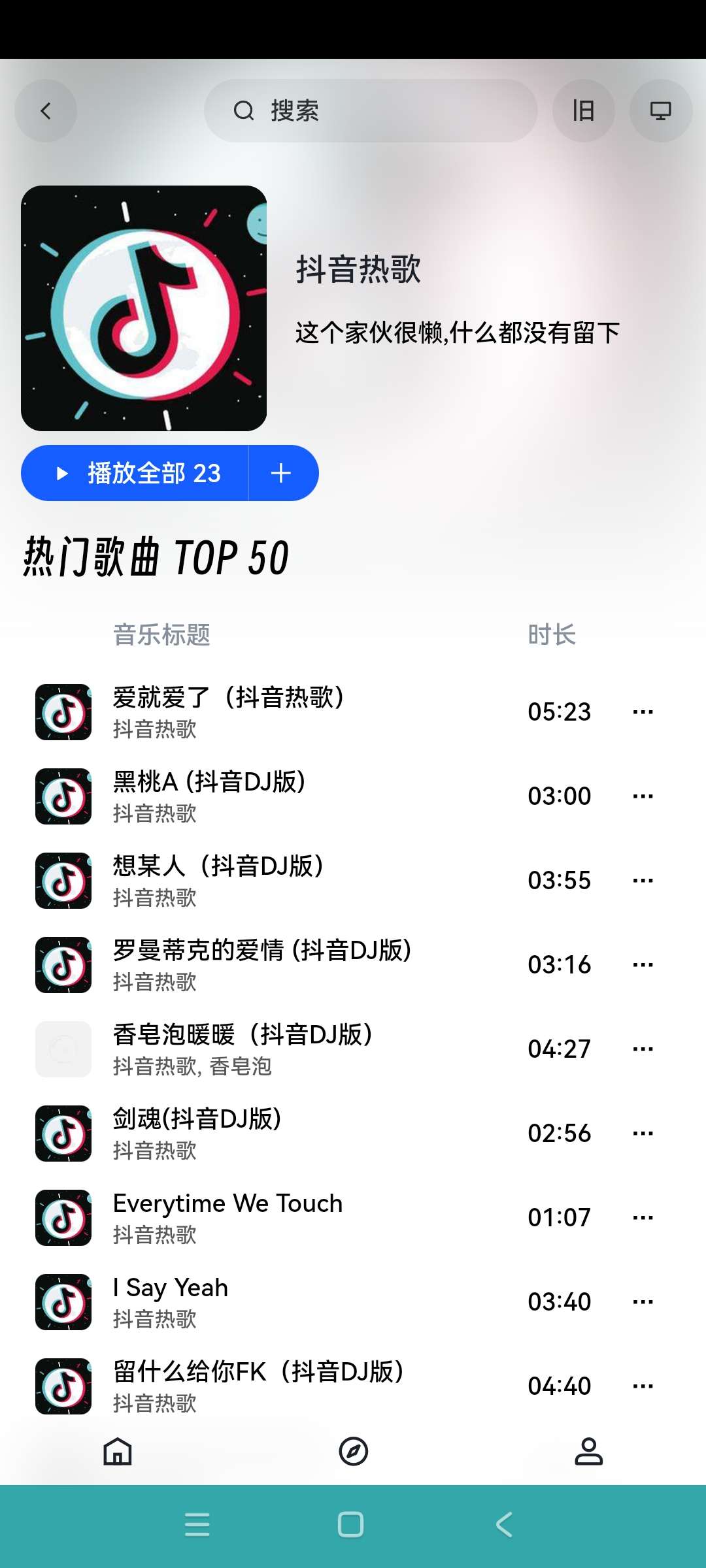706x1568 pixels.
Task: Switch to the 旧 old version
Action: [x=583, y=111]
